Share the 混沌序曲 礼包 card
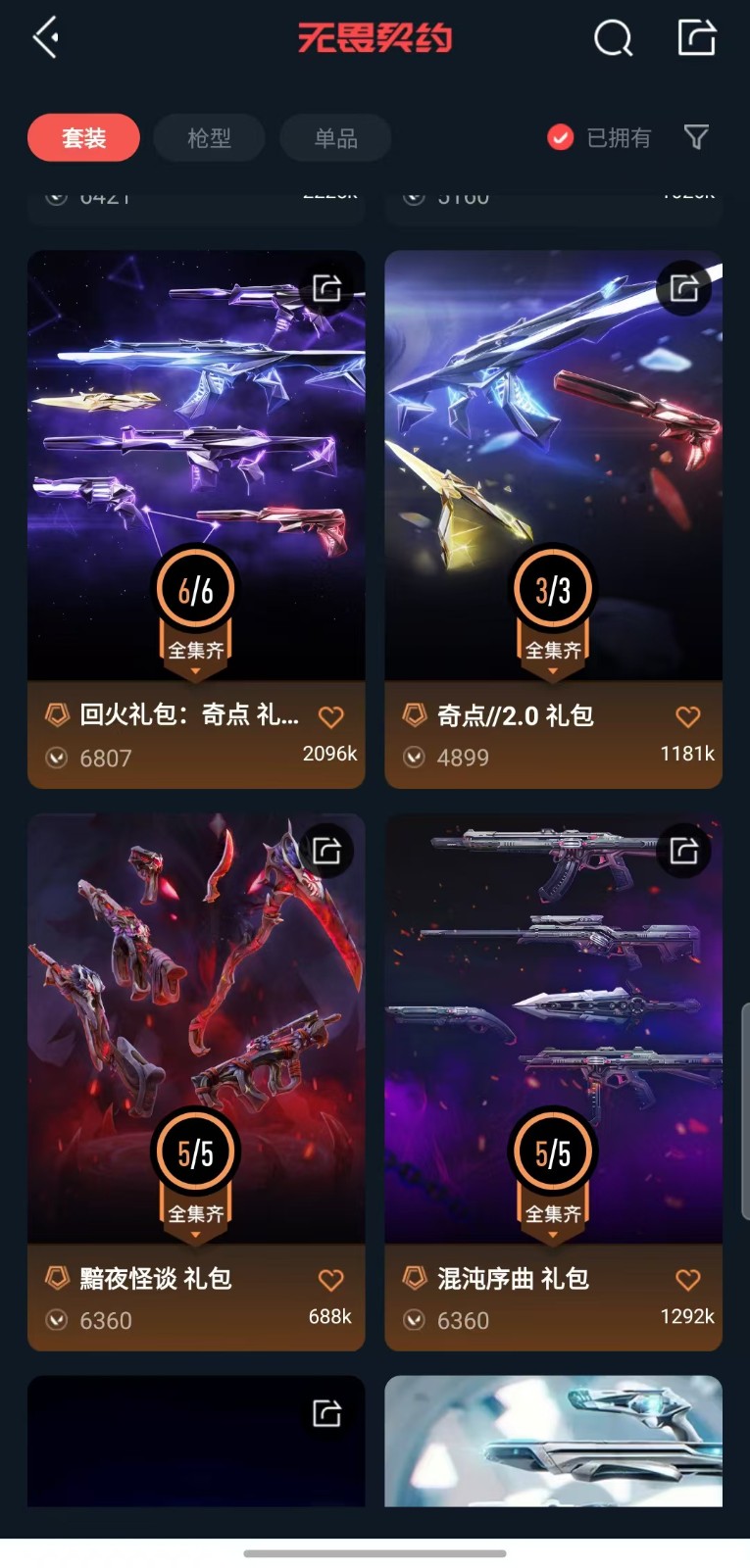Image resolution: width=750 pixels, height=1568 pixels. (x=683, y=851)
